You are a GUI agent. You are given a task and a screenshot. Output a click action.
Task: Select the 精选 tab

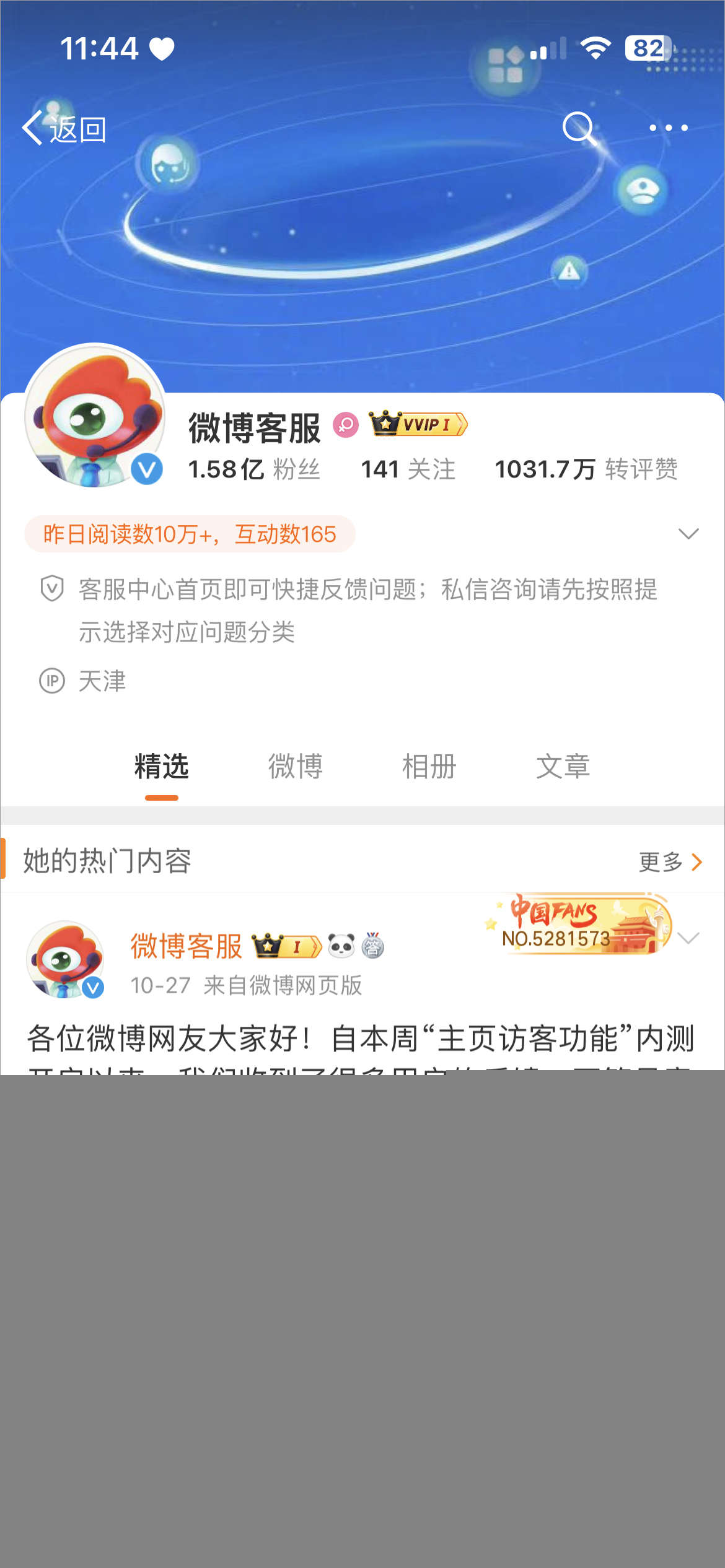coord(162,767)
